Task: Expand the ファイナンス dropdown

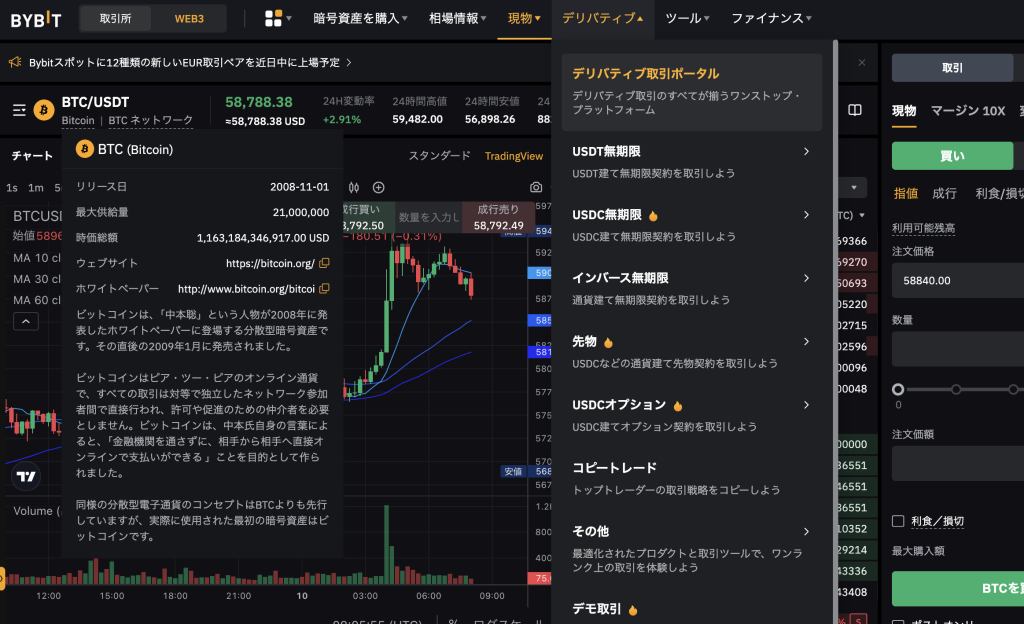Action: [x=770, y=18]
